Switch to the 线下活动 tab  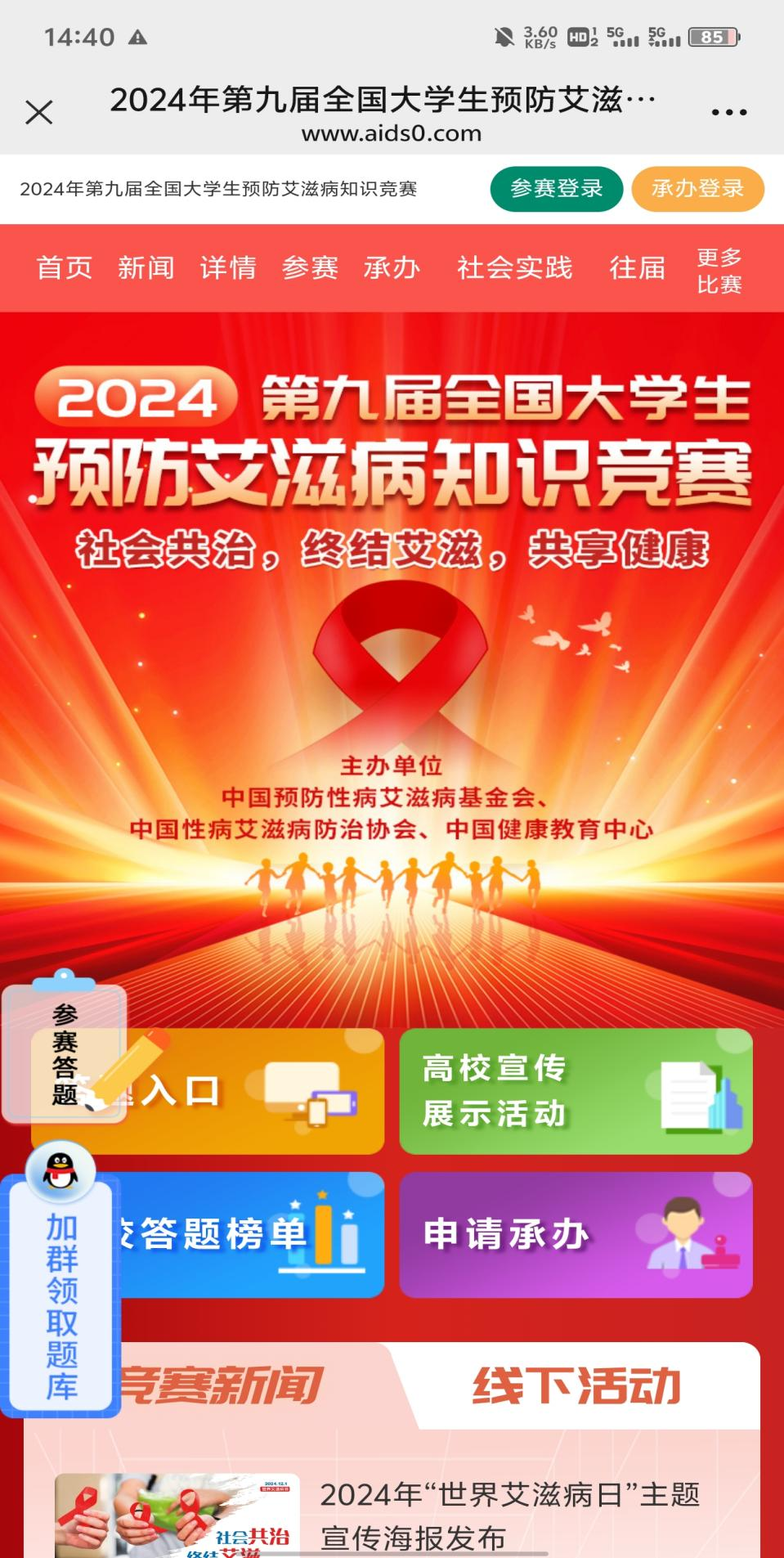coord(576,1386)
